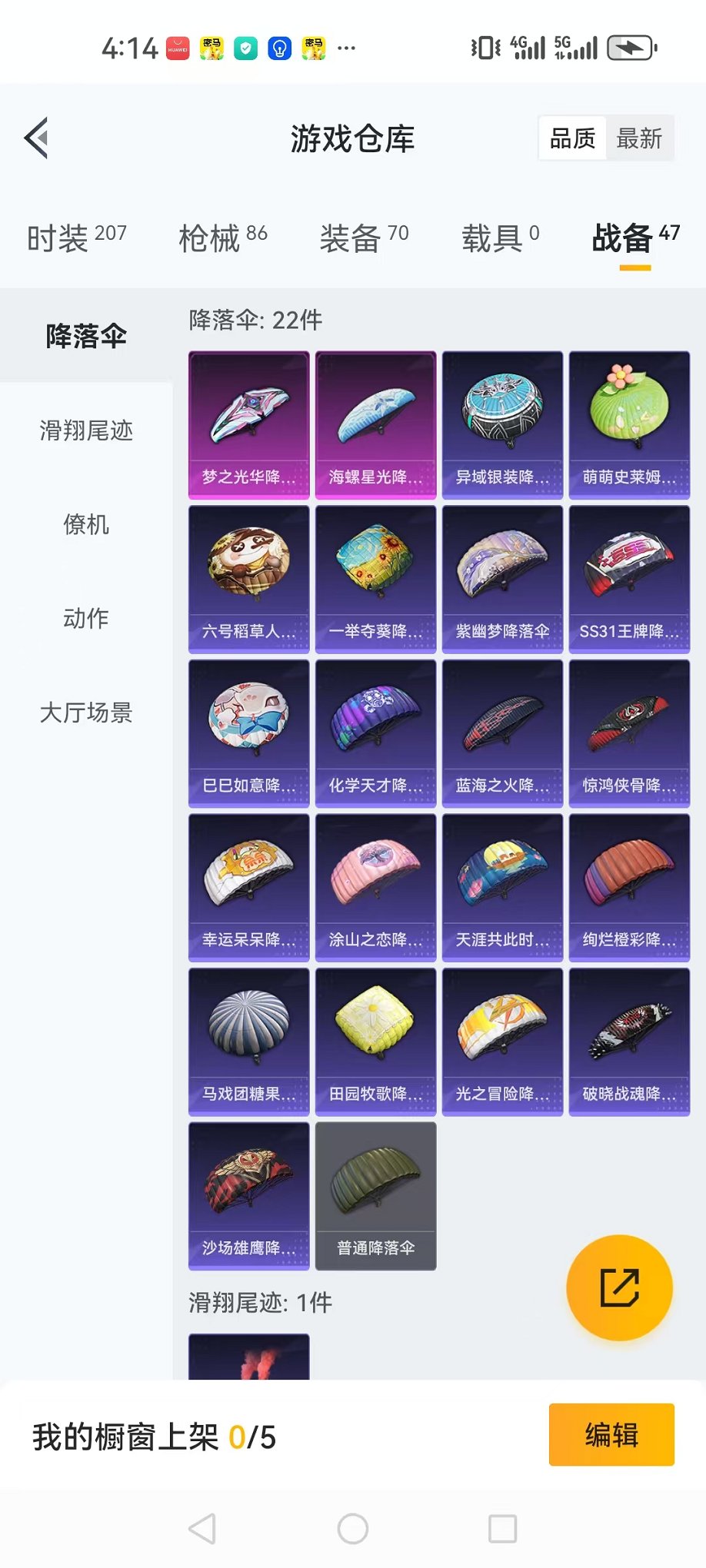
Task: Switch to the 装备 tab
Action: (364, 238)
